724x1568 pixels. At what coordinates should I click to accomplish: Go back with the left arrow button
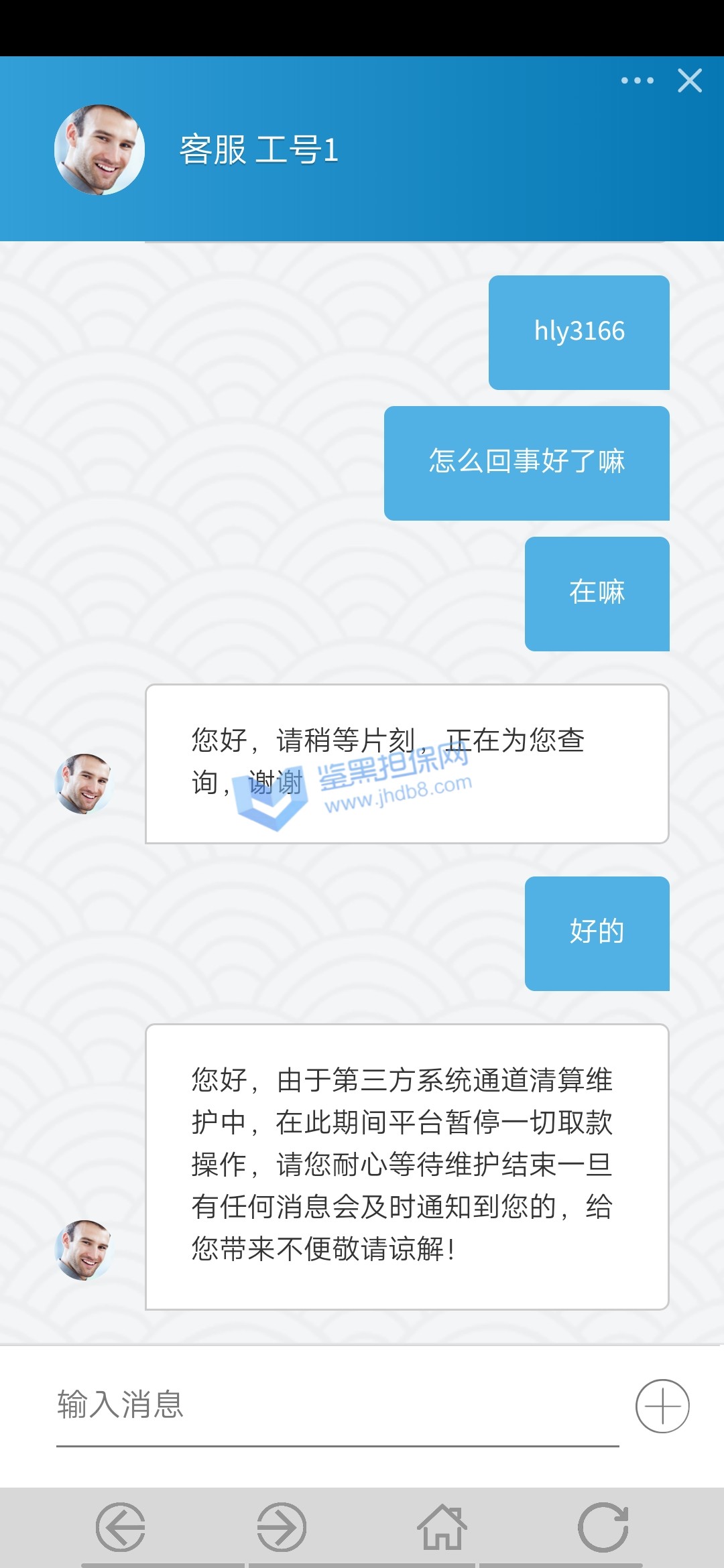pyautogui.click(x=121, y=1527)
